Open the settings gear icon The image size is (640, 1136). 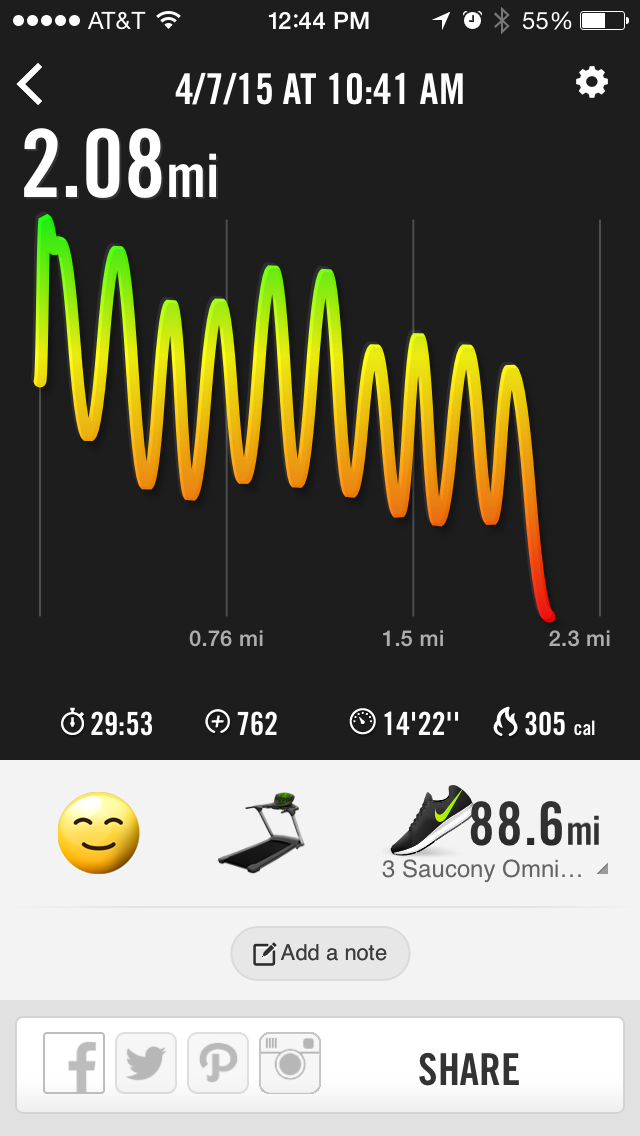coord(592,83)
